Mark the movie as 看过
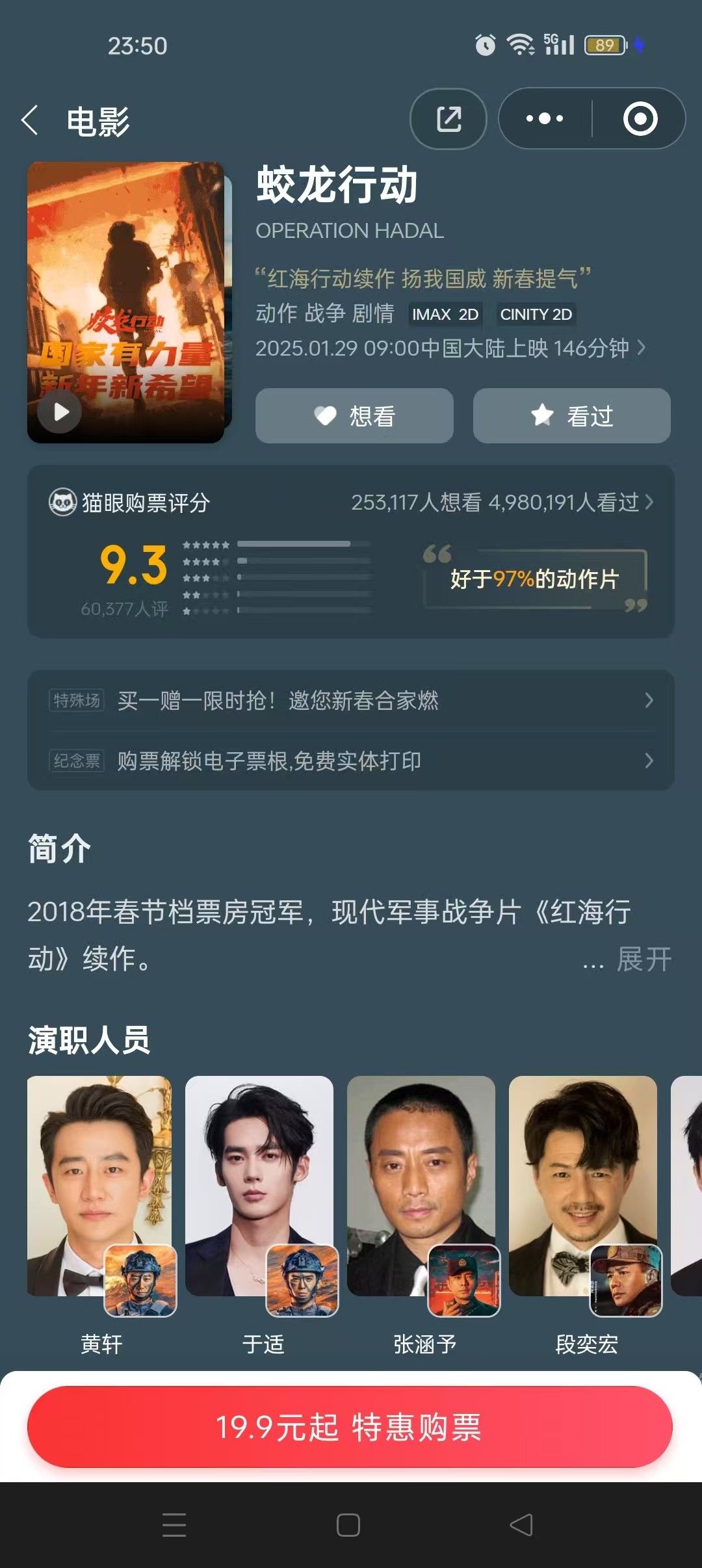 click(x=571, y=415)
